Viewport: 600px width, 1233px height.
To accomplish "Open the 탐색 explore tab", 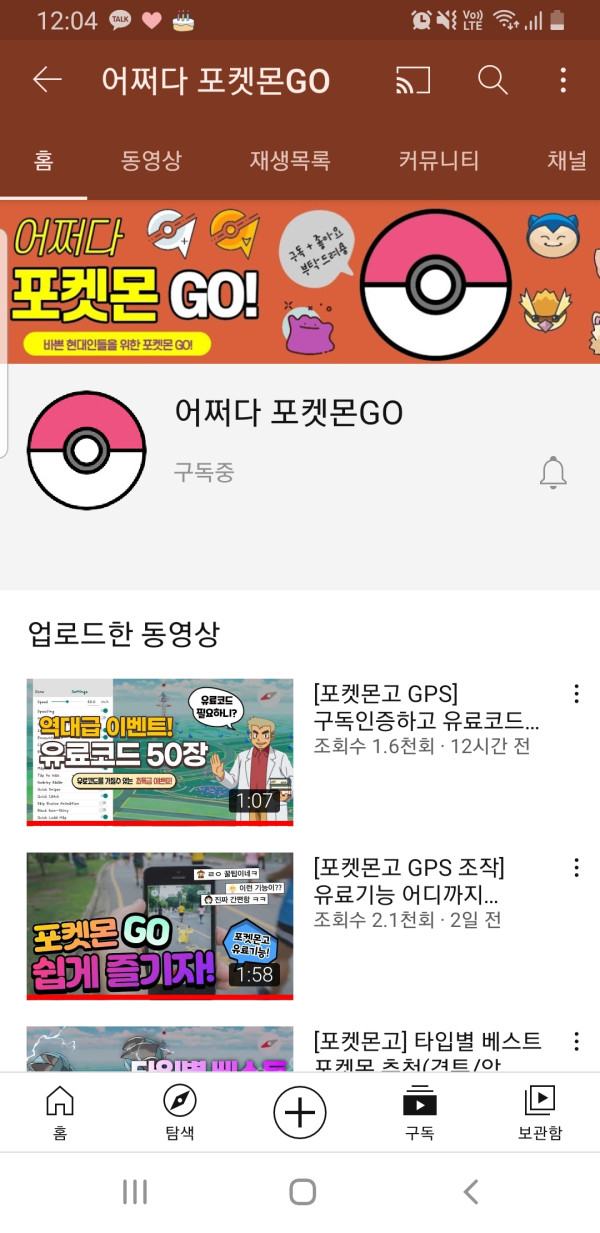I will (x=180, y=1113).
